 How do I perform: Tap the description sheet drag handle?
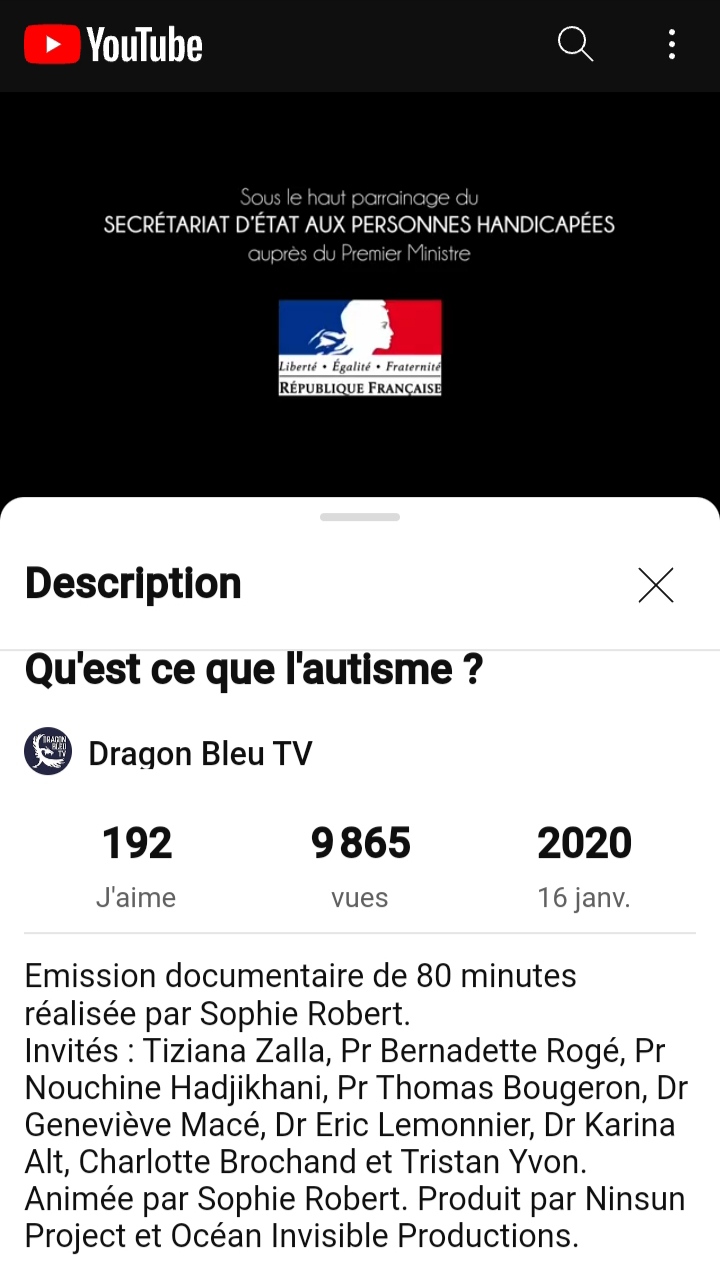click(360, 517)
